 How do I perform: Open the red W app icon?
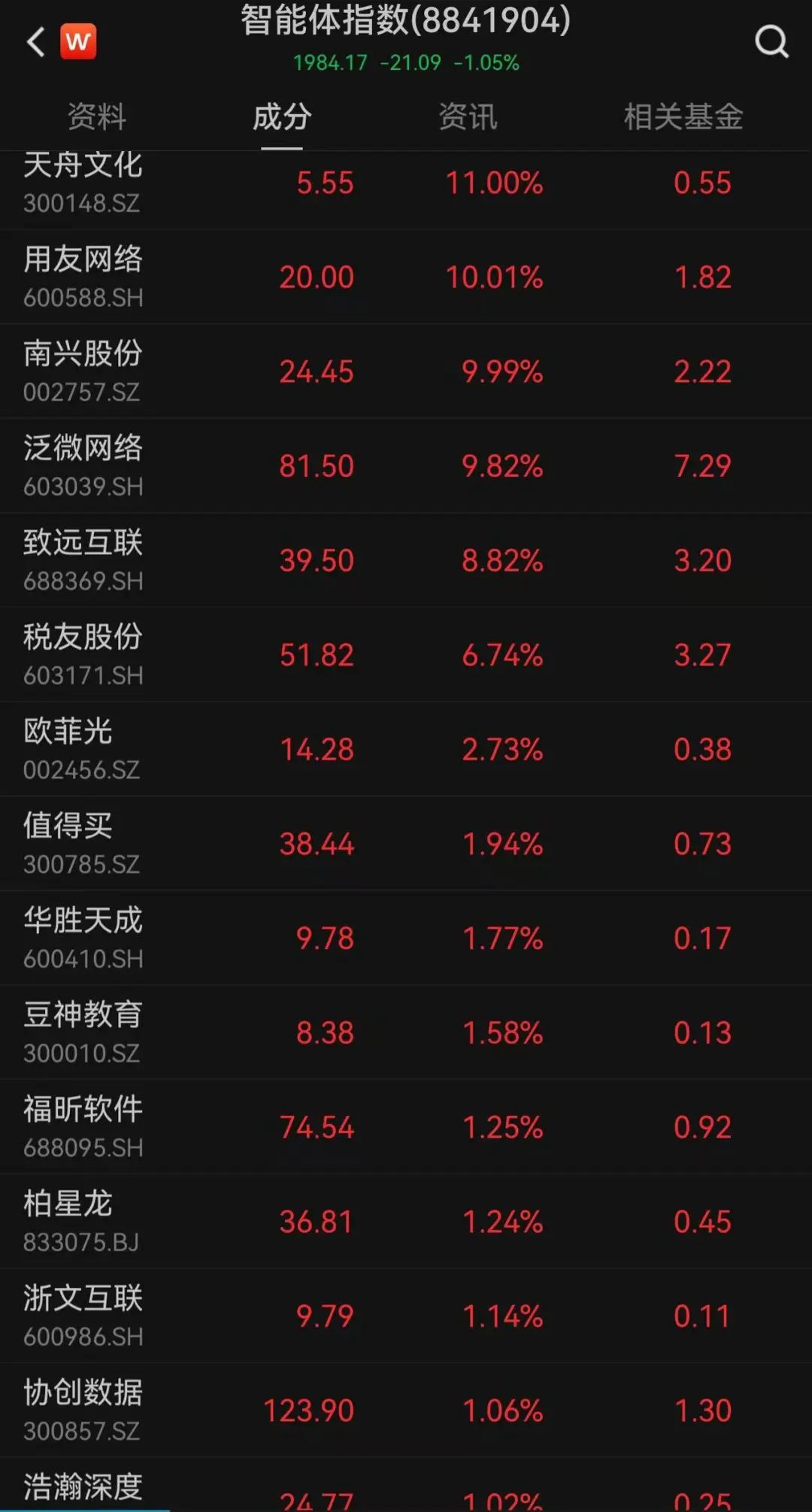point(78,42)
